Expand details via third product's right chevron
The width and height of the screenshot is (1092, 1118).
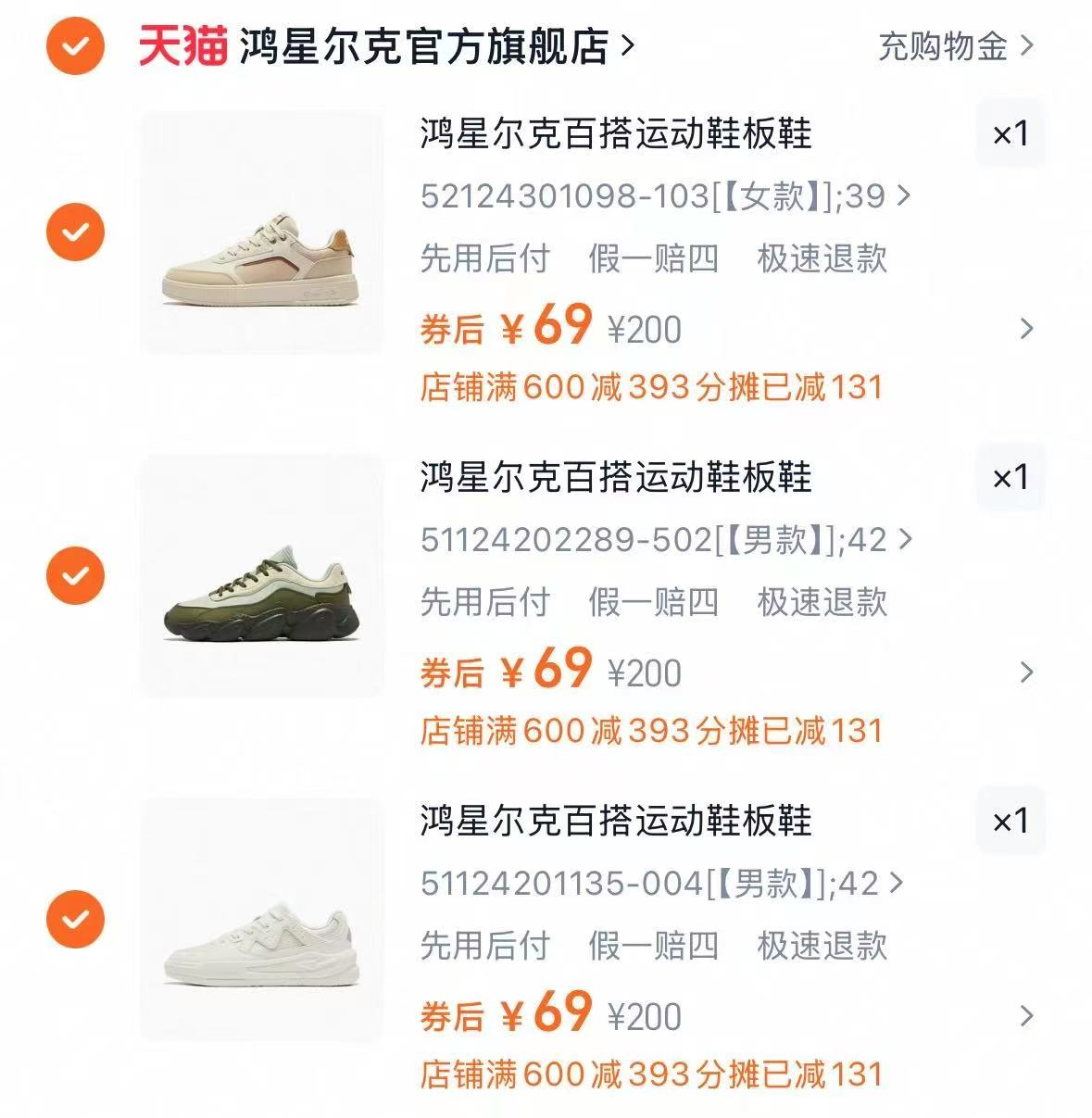click(x=1024, y=1015)
